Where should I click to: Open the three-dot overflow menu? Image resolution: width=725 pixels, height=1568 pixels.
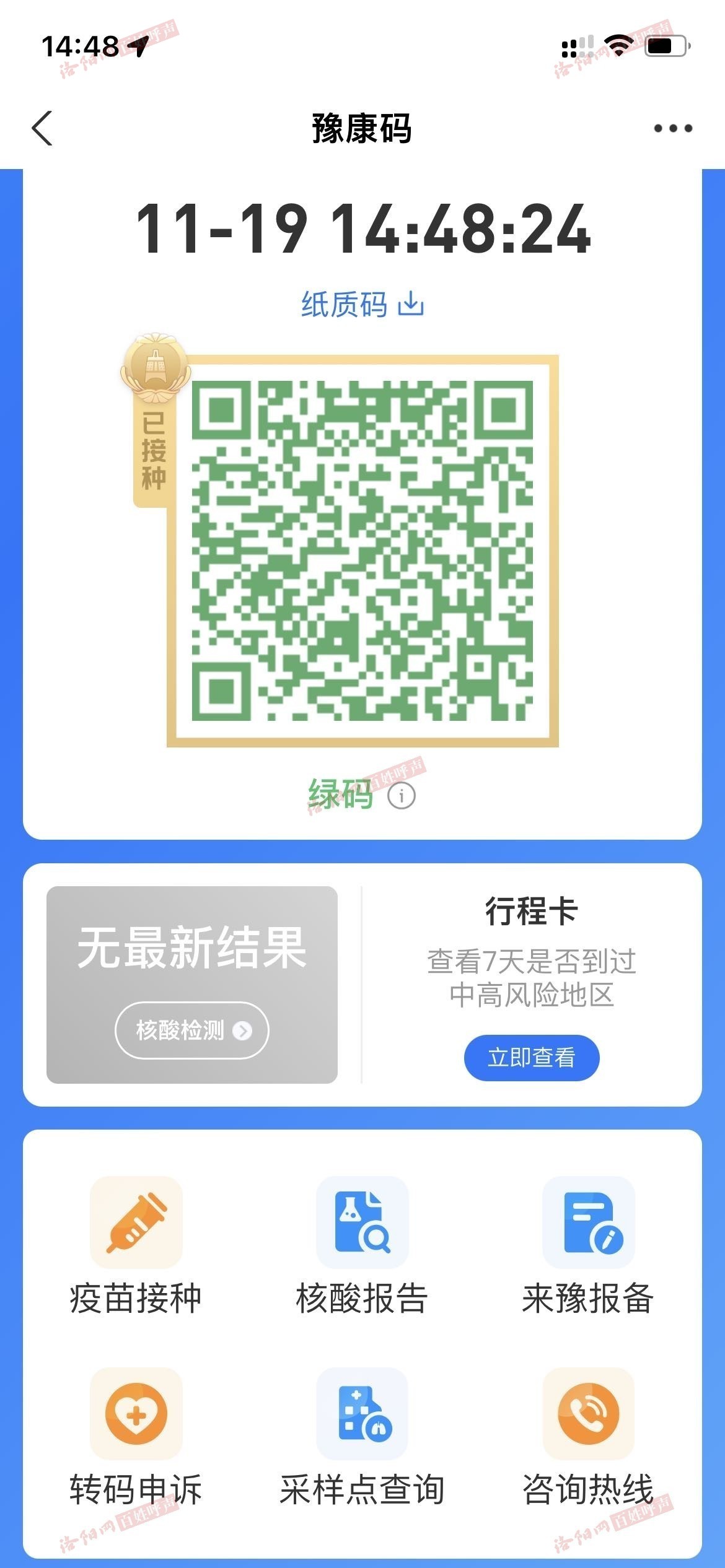click(x=673, y=128)
